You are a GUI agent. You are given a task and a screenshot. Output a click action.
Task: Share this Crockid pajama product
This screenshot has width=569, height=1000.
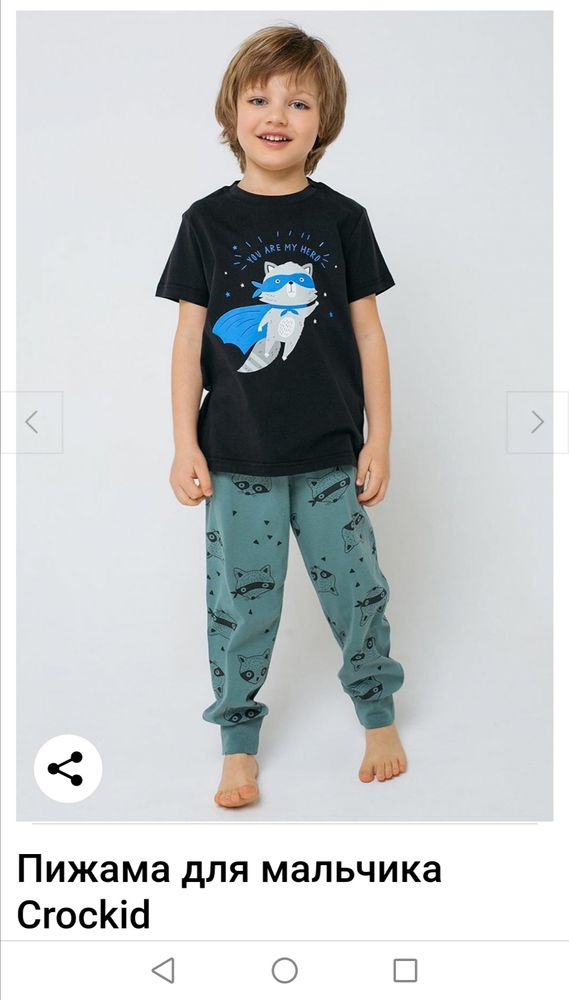[x=68, y=768]
